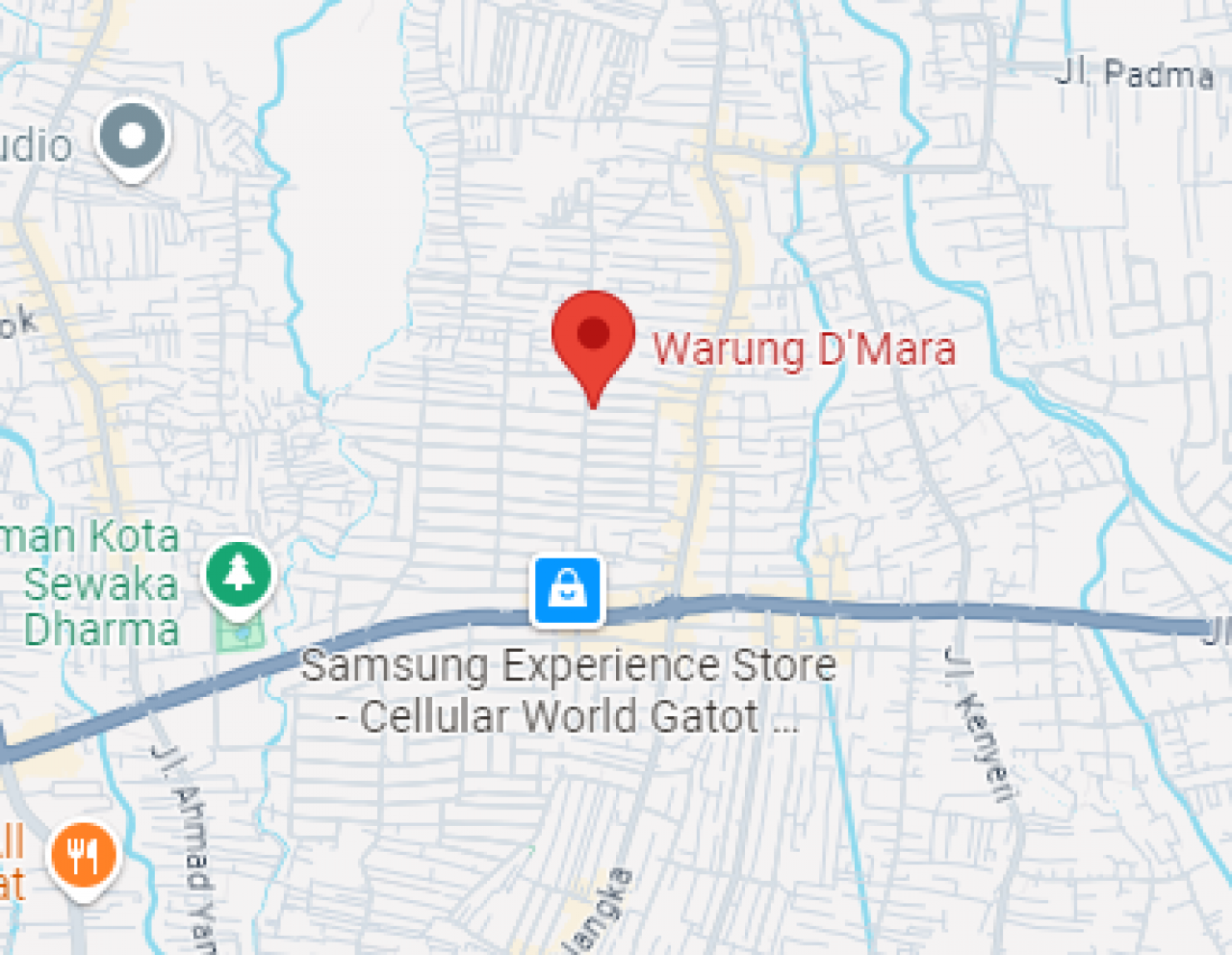The height and width of the screenshot is (955, 1232).
Task: Tap the gray location pin near 'udio'
Action: 133,138
